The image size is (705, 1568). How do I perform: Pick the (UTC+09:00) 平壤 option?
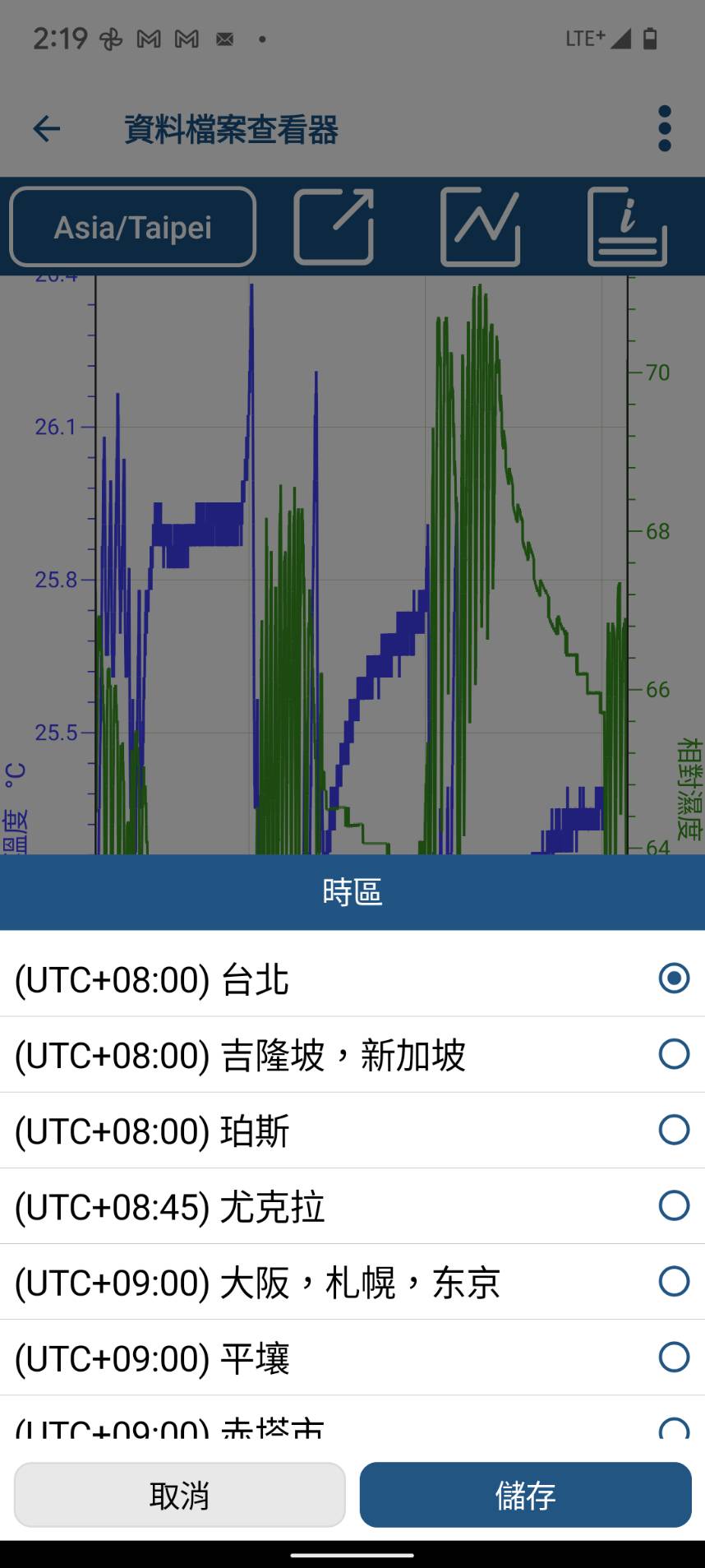tap(352, 1357)
